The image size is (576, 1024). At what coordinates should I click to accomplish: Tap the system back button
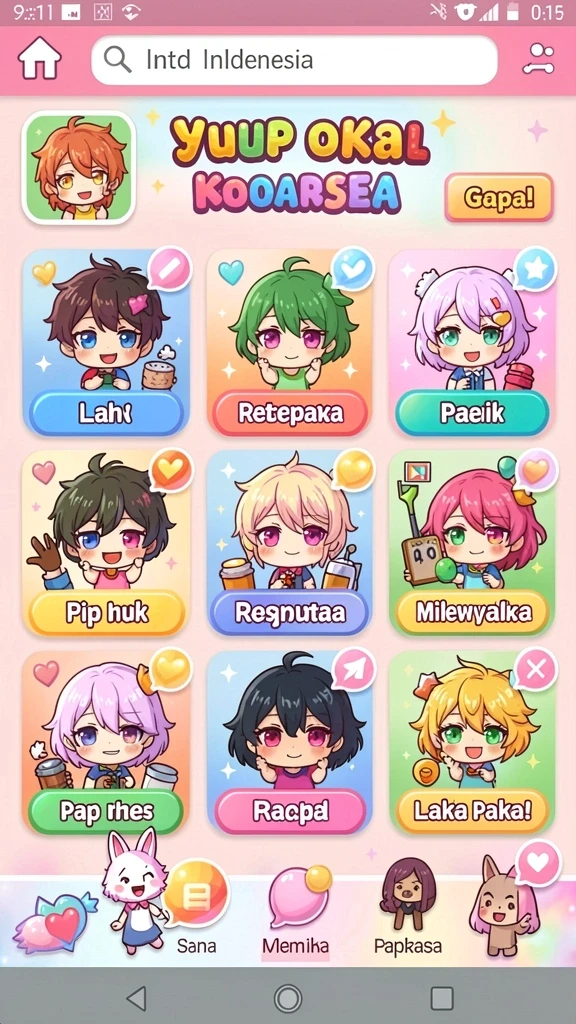136,999
